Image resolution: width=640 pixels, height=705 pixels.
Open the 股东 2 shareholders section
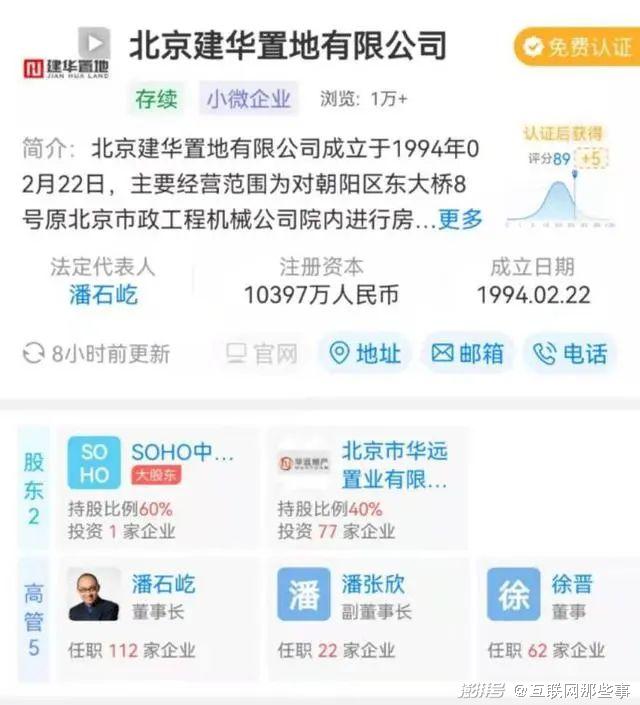(33, 487)
